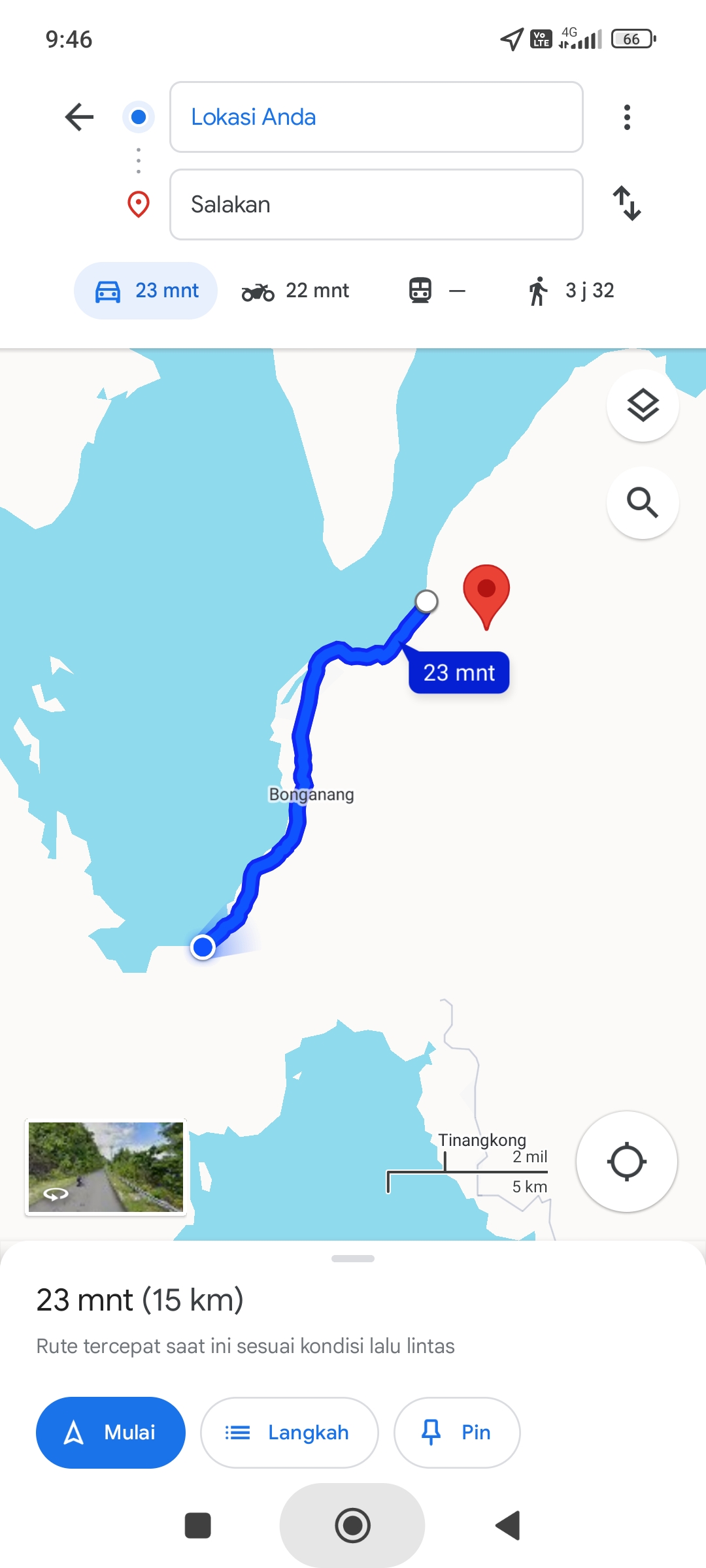The width and height of the screenshot is (706, 1568).
Task: Switch to motorcycle 22 mnt mode
Action: [295, 291]
